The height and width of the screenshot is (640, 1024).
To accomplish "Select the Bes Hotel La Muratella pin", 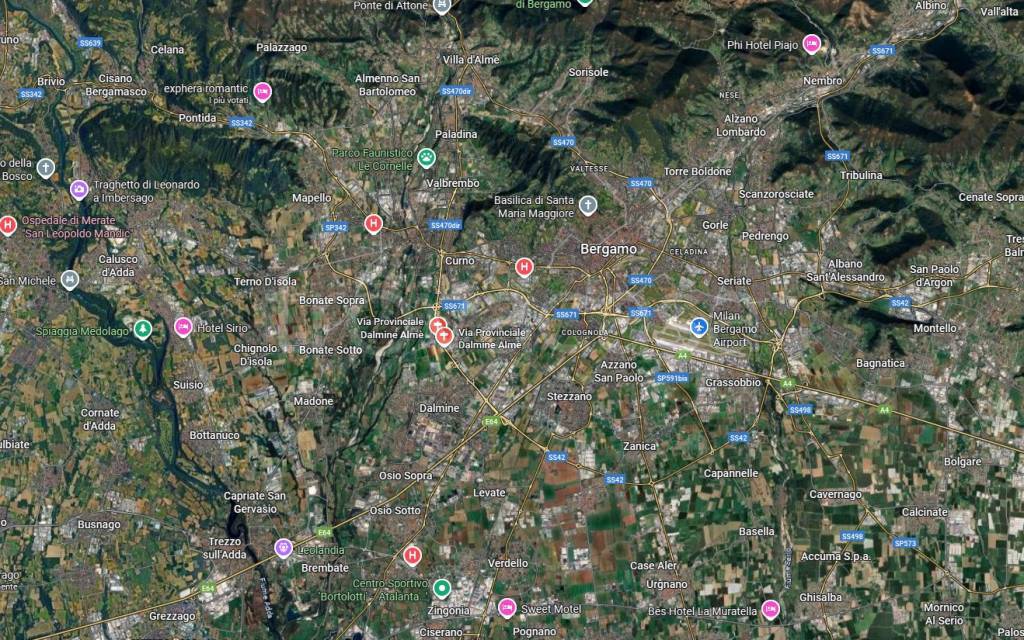I will click(x=770, y=608).
